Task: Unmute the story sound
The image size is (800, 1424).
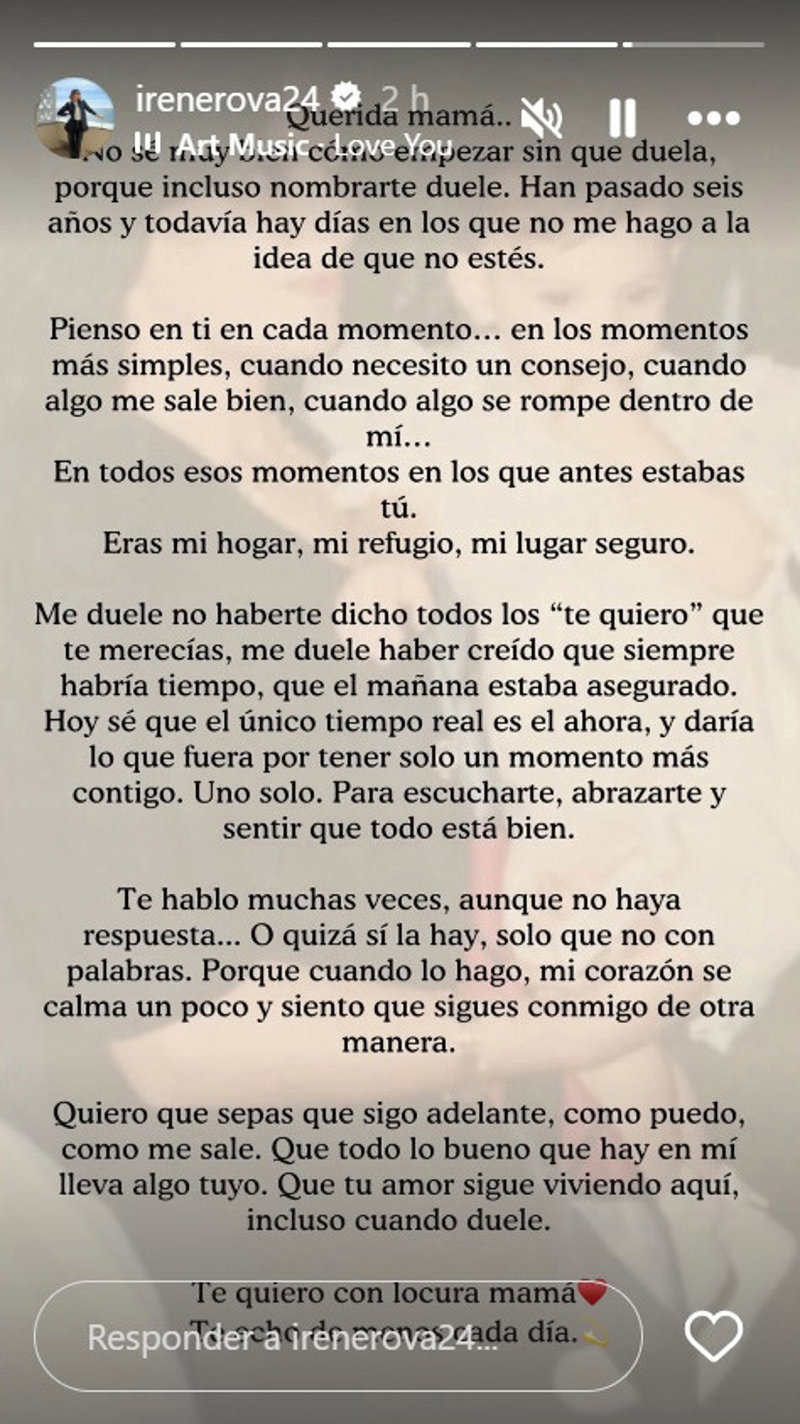Action: [x=541, y=120]
